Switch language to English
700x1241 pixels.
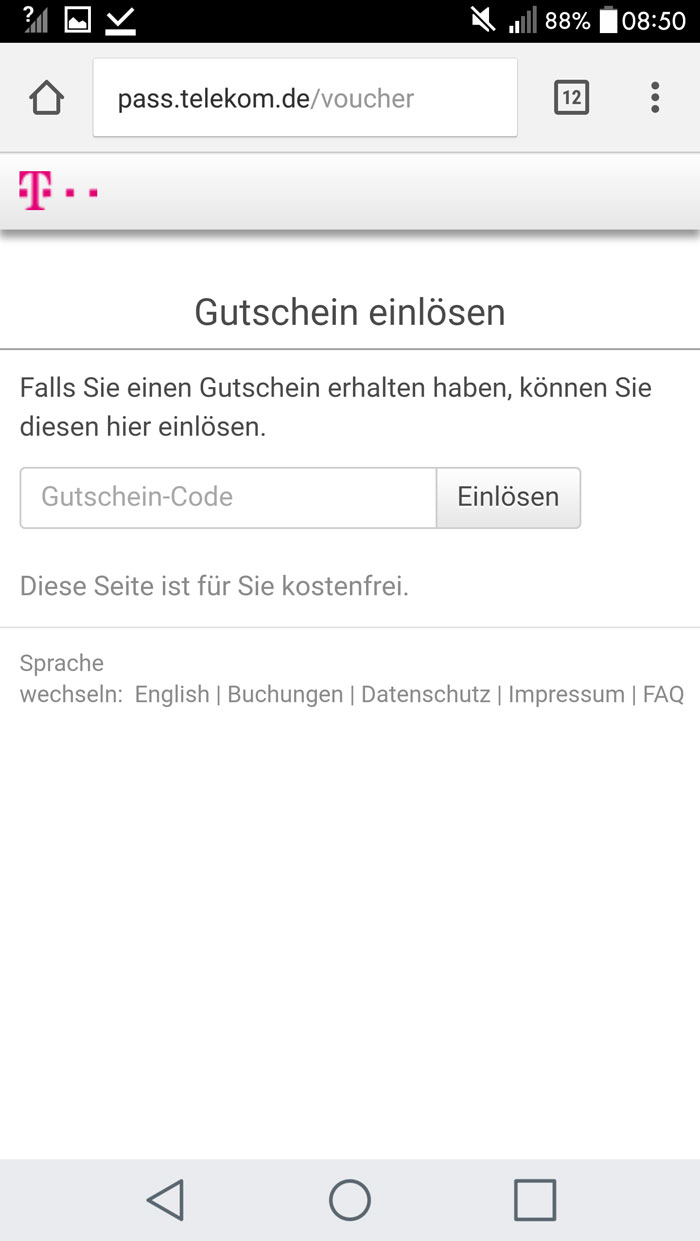pyautogui.click(x=172, y=694)
